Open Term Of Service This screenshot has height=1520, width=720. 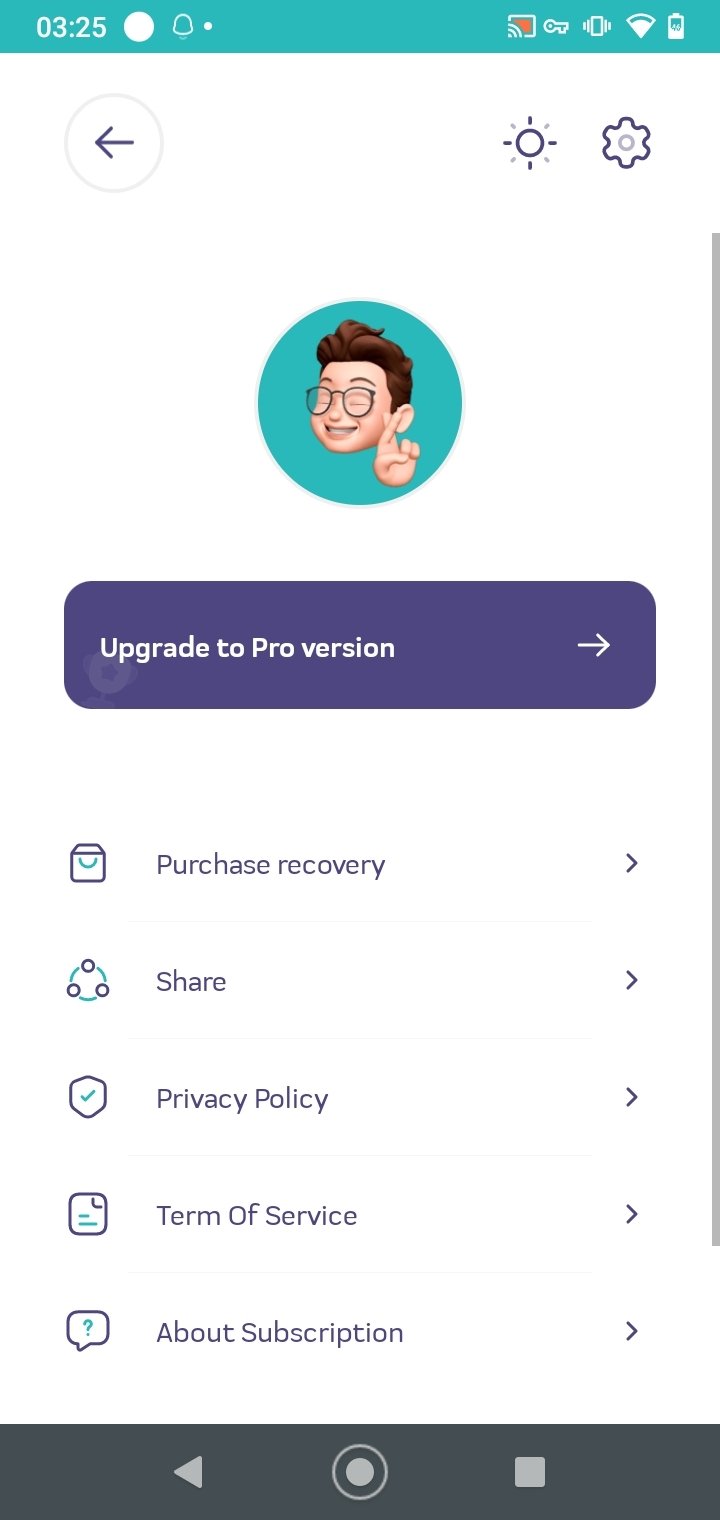[x=358, y=1215]
